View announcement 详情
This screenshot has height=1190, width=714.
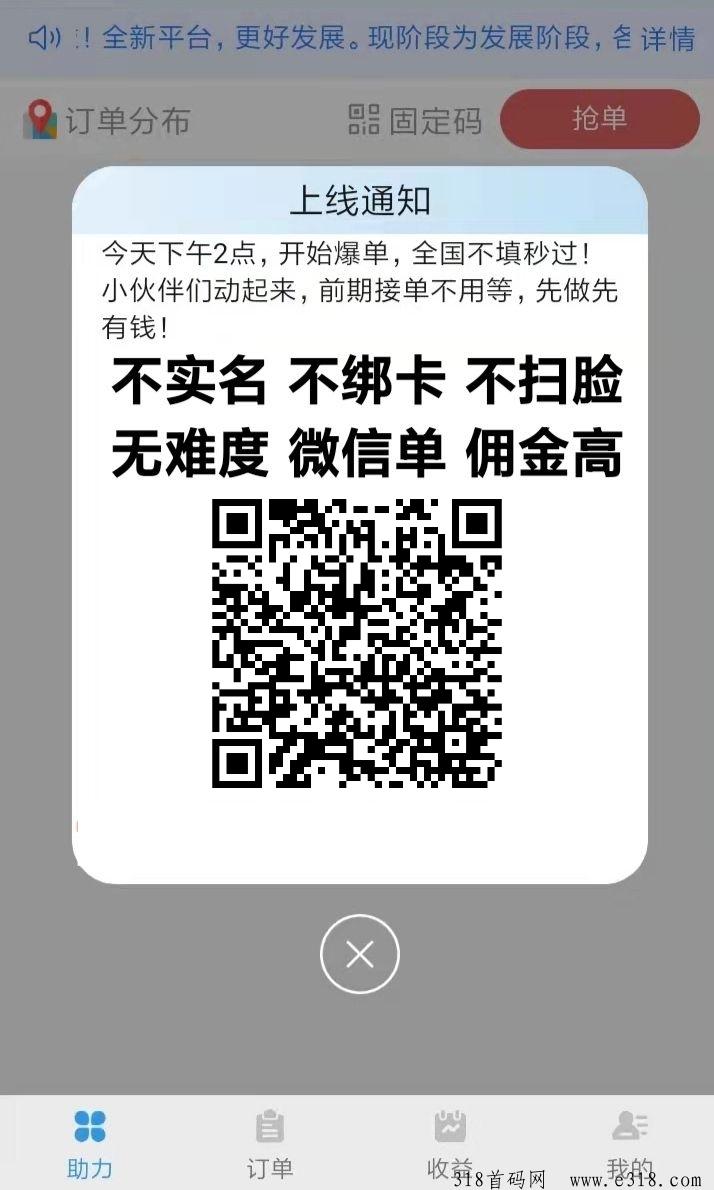668,38
